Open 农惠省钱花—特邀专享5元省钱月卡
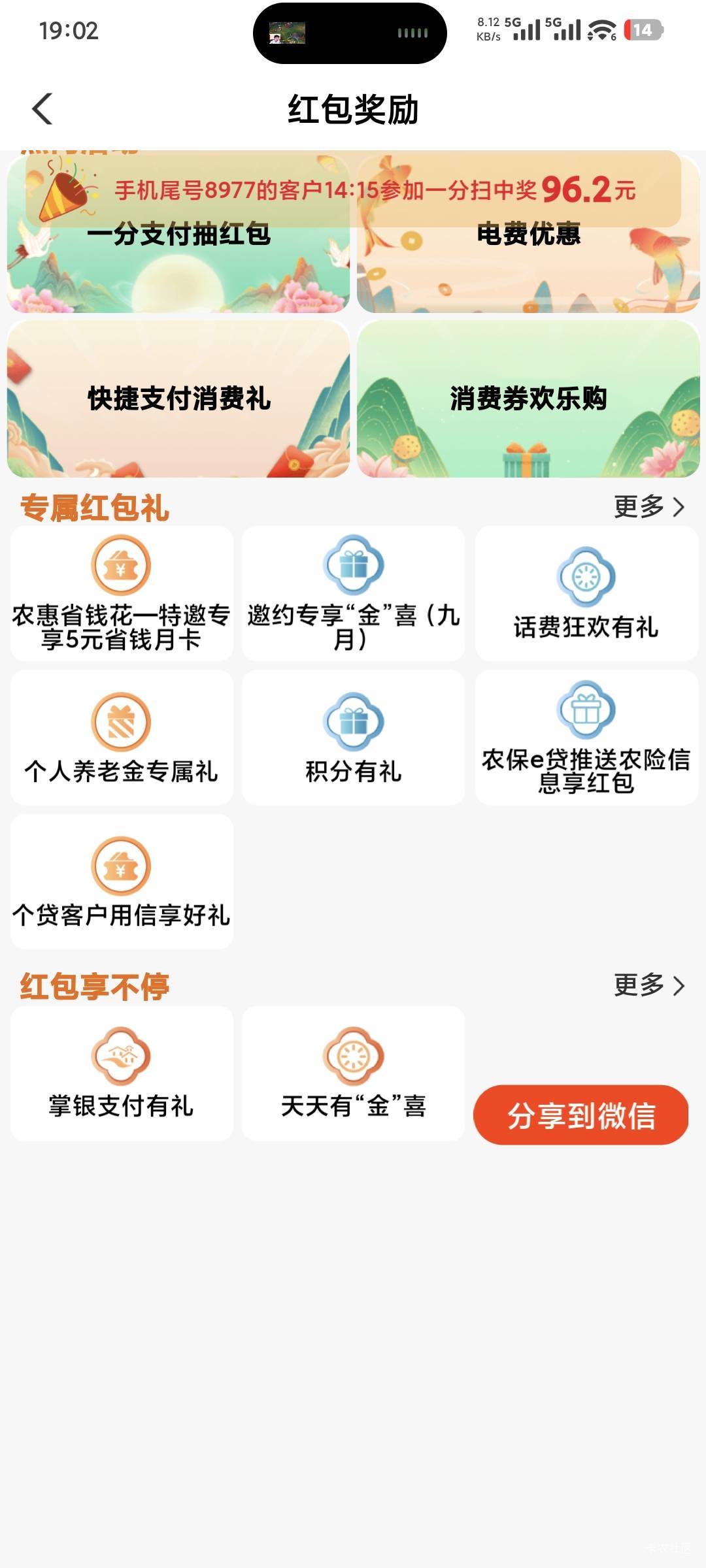Image resolution: width=706 pixels, height=1568 pixels. pyautogui.click(x=122, y=594)
